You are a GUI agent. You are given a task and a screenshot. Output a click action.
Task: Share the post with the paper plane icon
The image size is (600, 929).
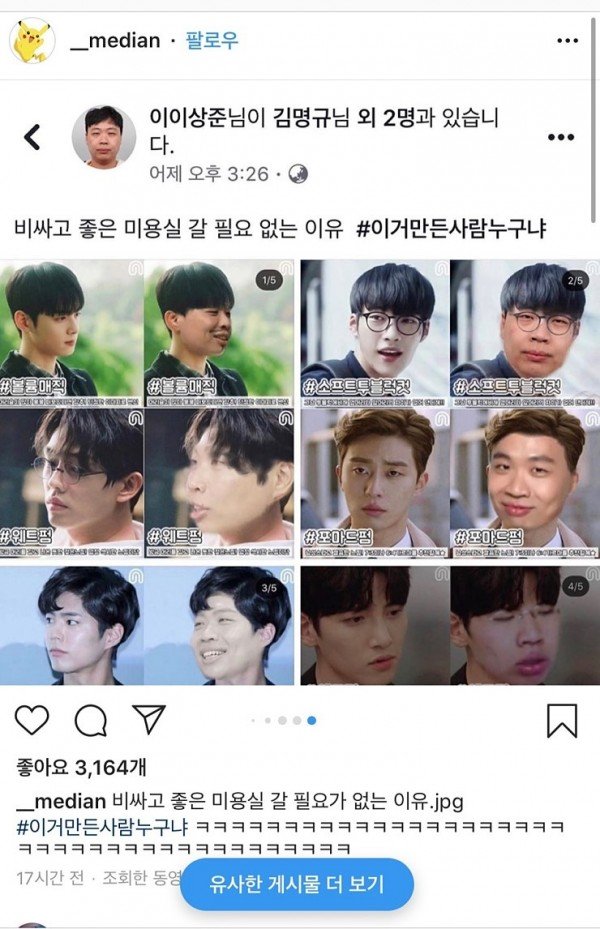tap(148, 719)
